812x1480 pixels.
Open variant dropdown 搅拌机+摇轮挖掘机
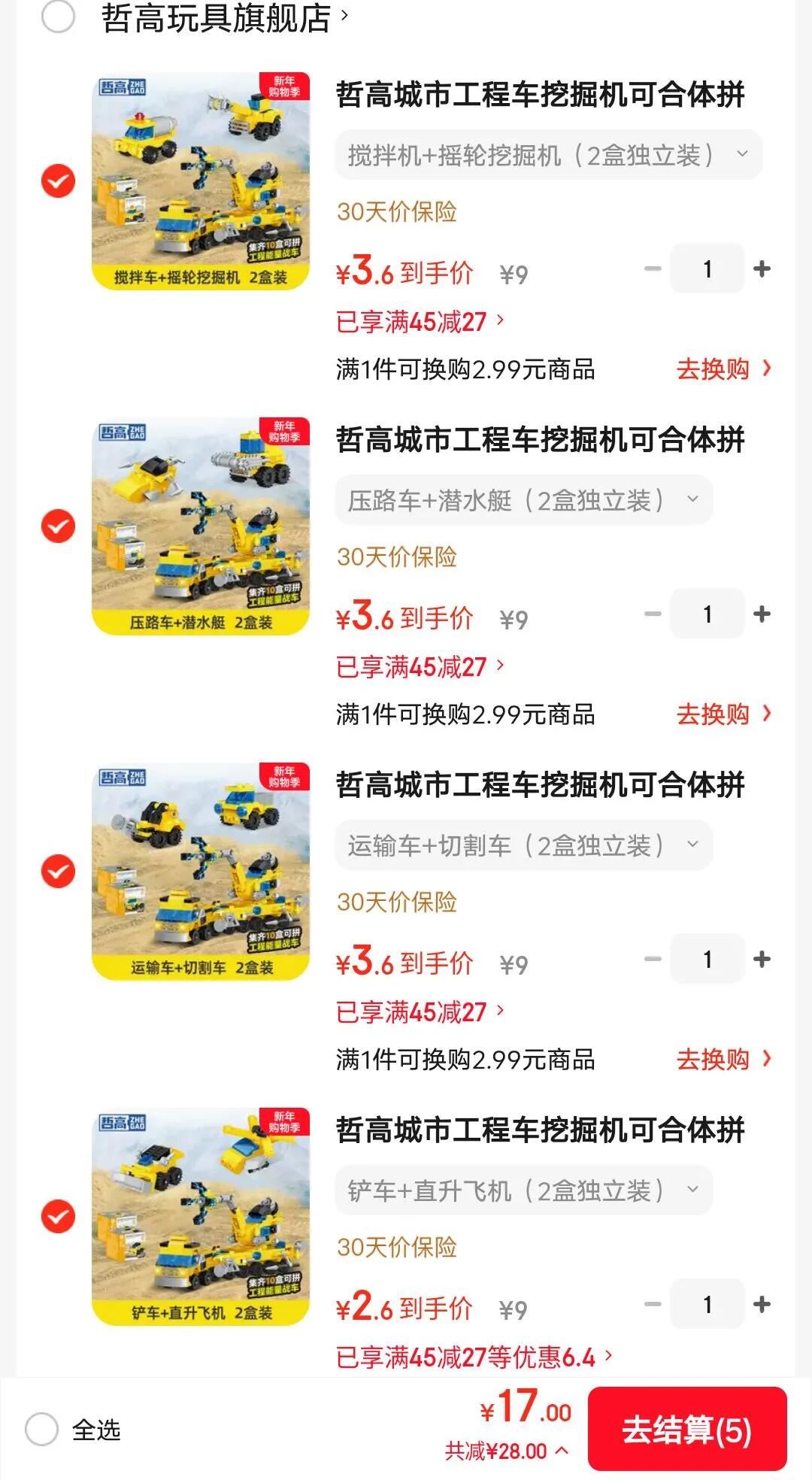pyautogui.click(x=548, y=155)
